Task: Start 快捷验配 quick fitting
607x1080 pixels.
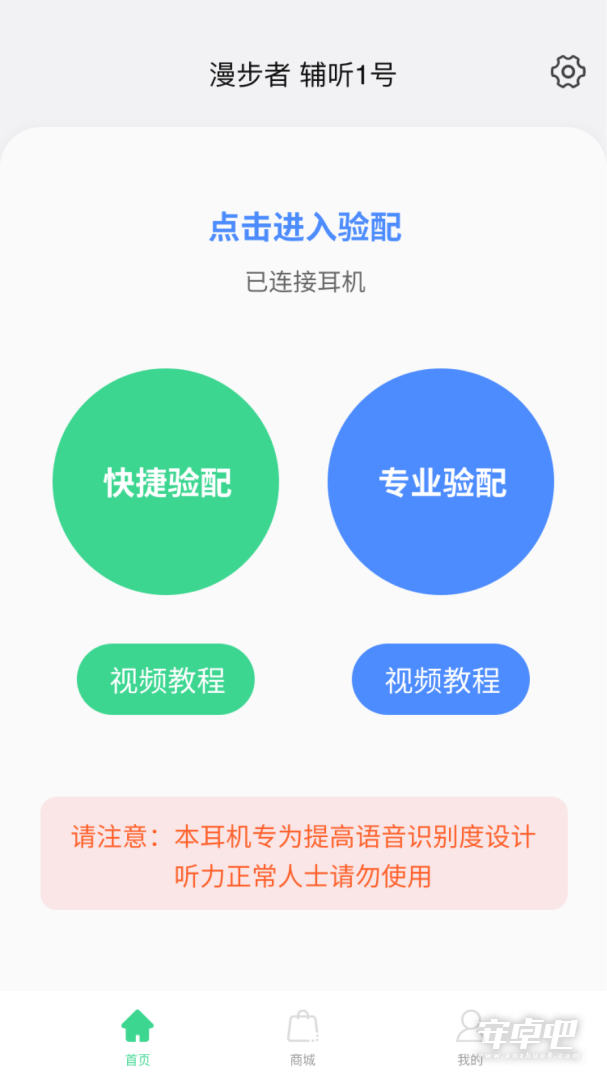Action: pyautogui.click(x=166, y=482)
